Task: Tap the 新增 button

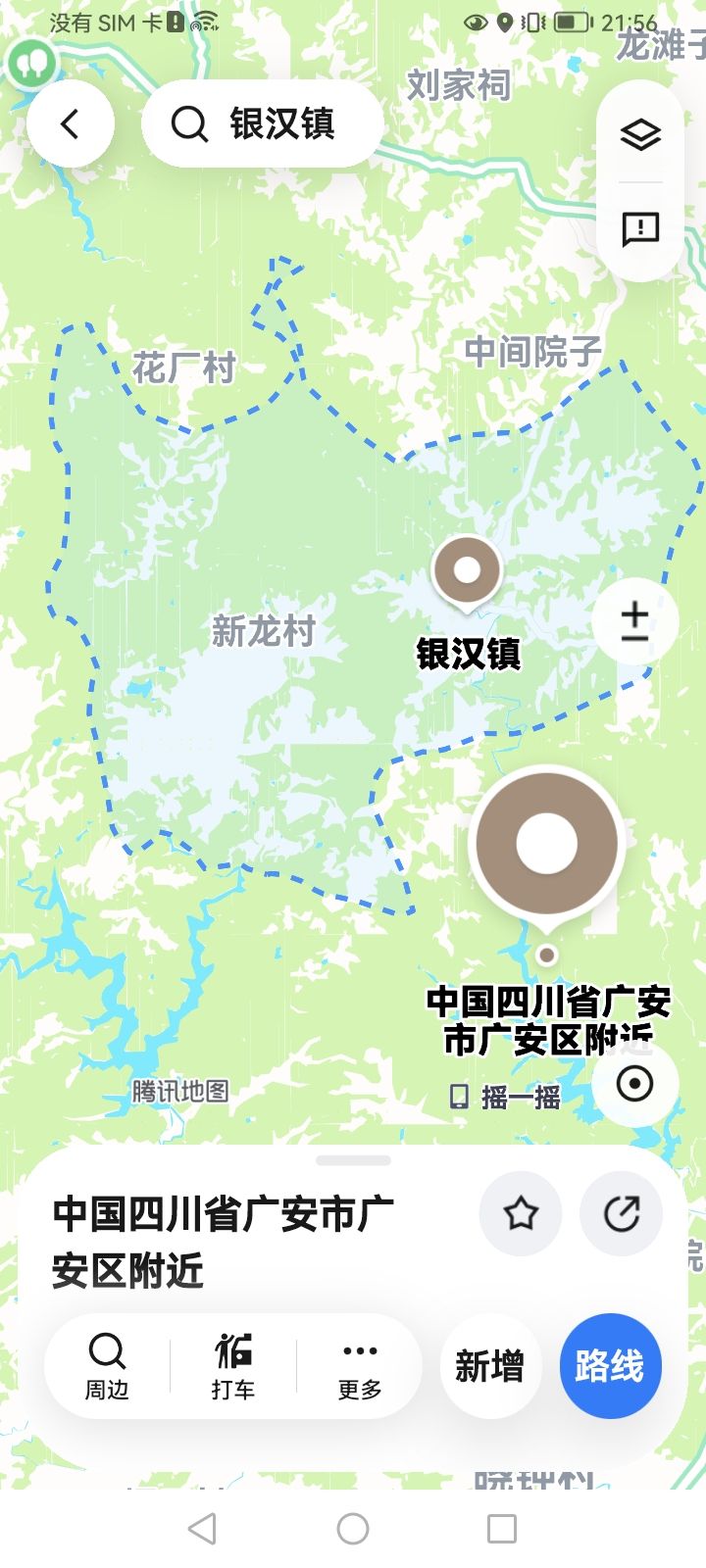Action: click(x=489, y=1366)
